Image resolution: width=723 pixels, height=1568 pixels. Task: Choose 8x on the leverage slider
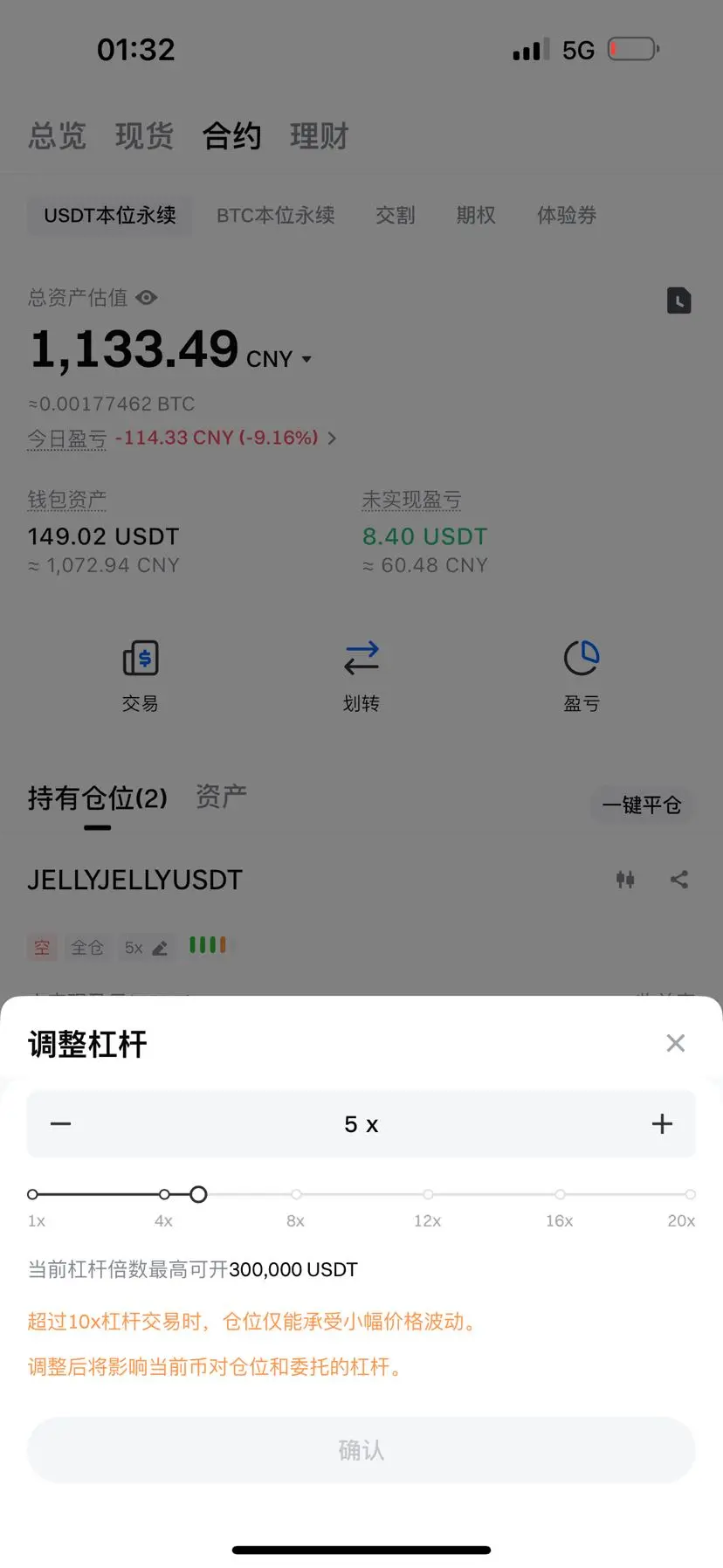point(296,1194)
